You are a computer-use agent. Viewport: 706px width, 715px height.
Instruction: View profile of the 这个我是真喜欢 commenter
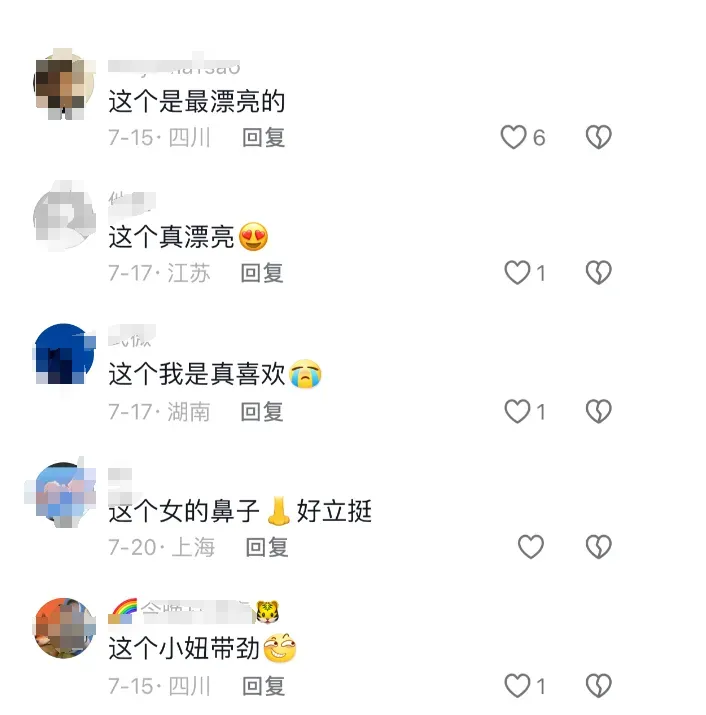[64, 354]
